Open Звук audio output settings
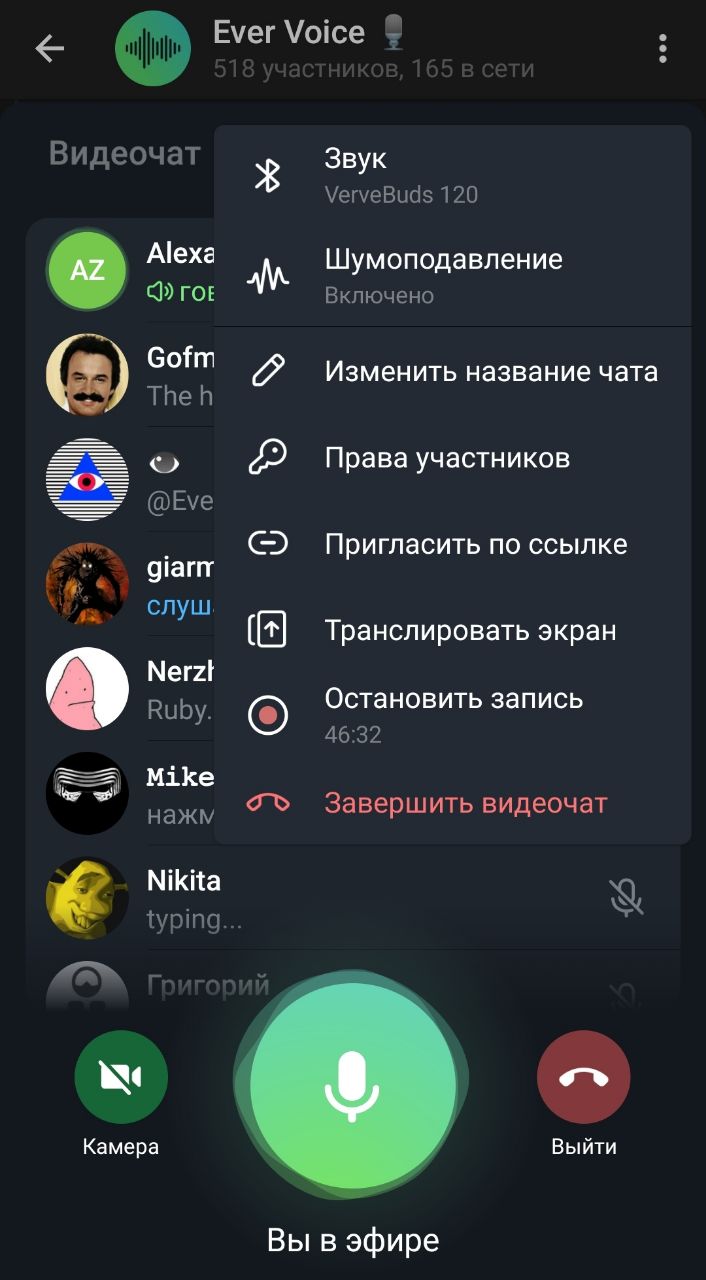The width and height of the screenshot is (706, 1280). tap(452, 176)
